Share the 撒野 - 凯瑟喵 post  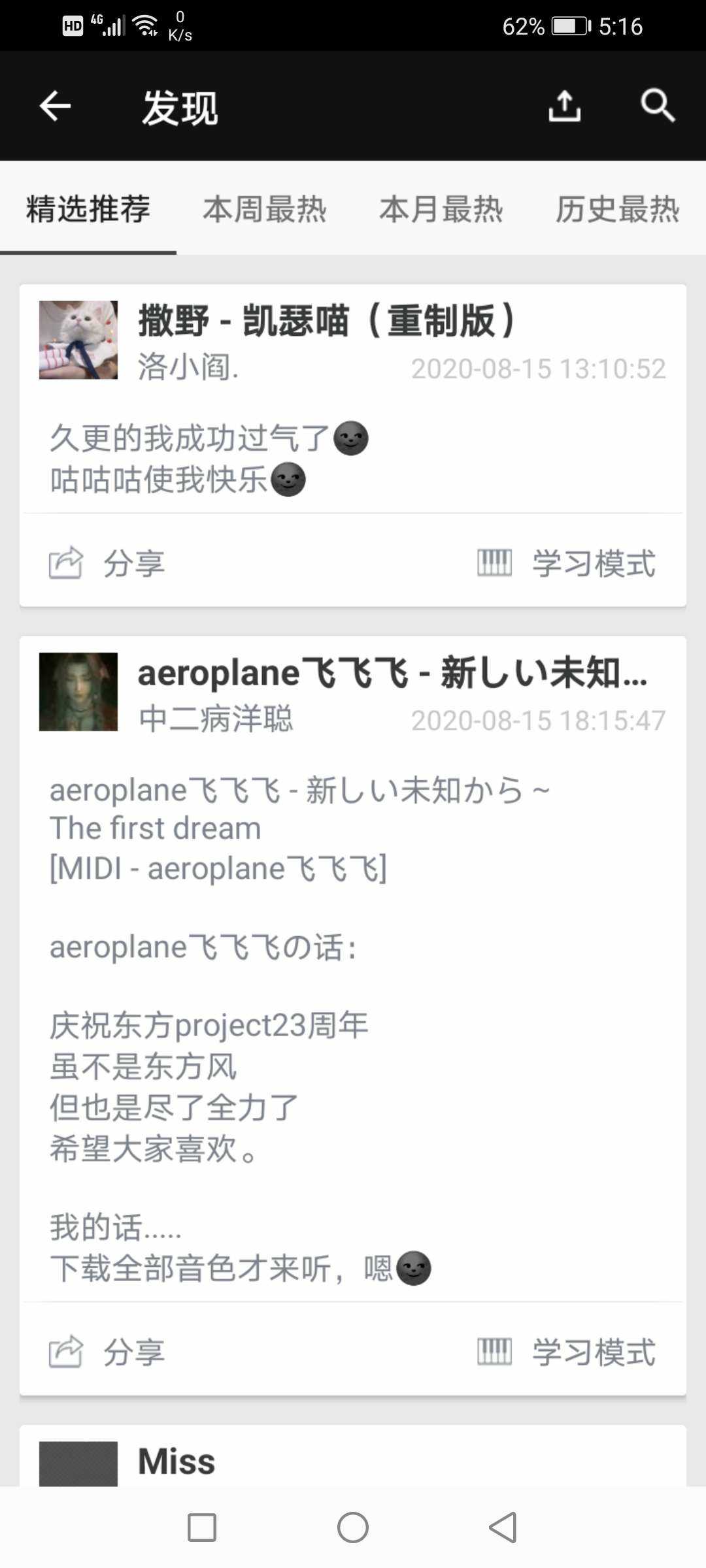pos(108,563)
